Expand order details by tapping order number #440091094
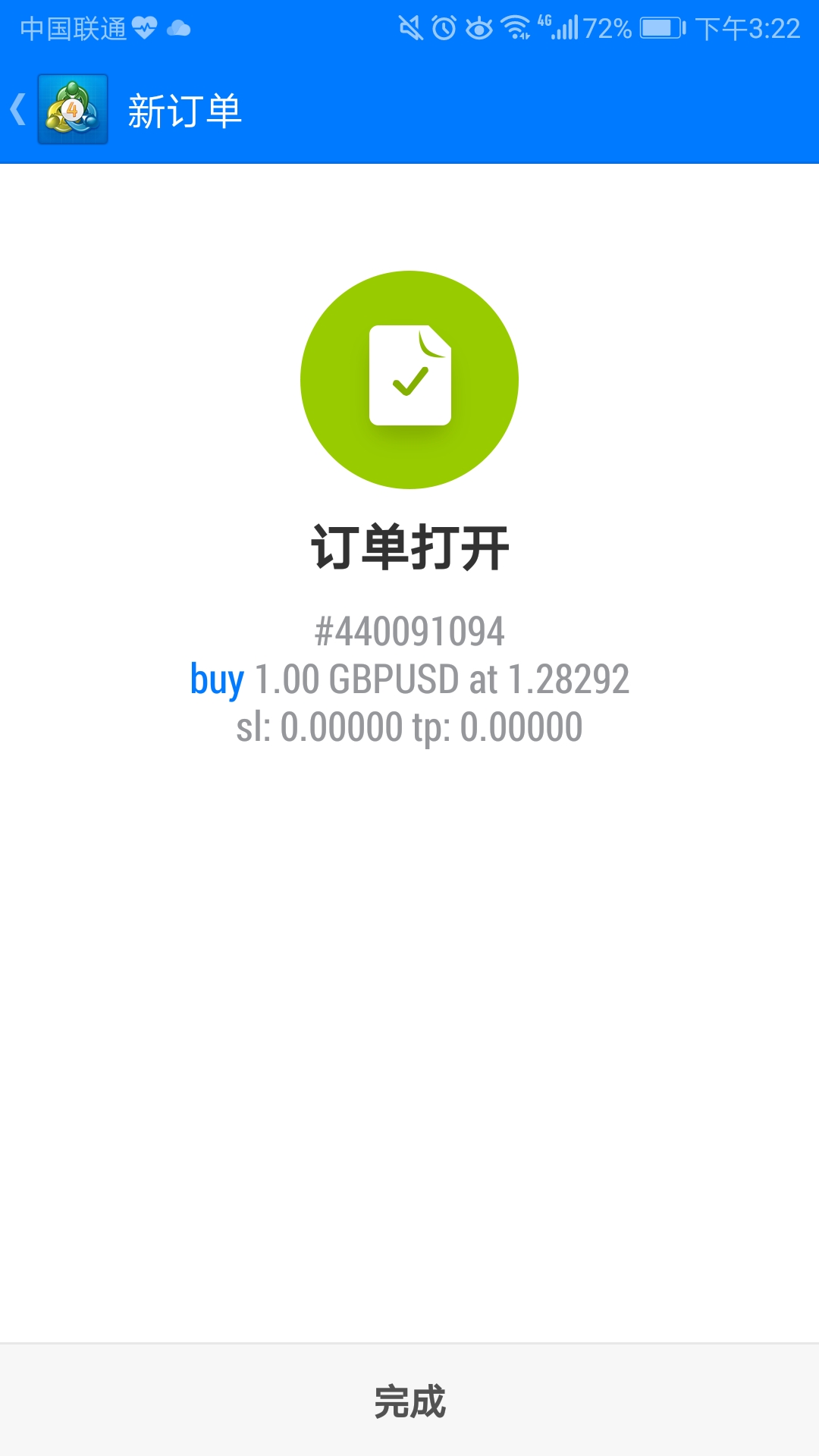Screen dimensions: 819x1456 [409, 629]
